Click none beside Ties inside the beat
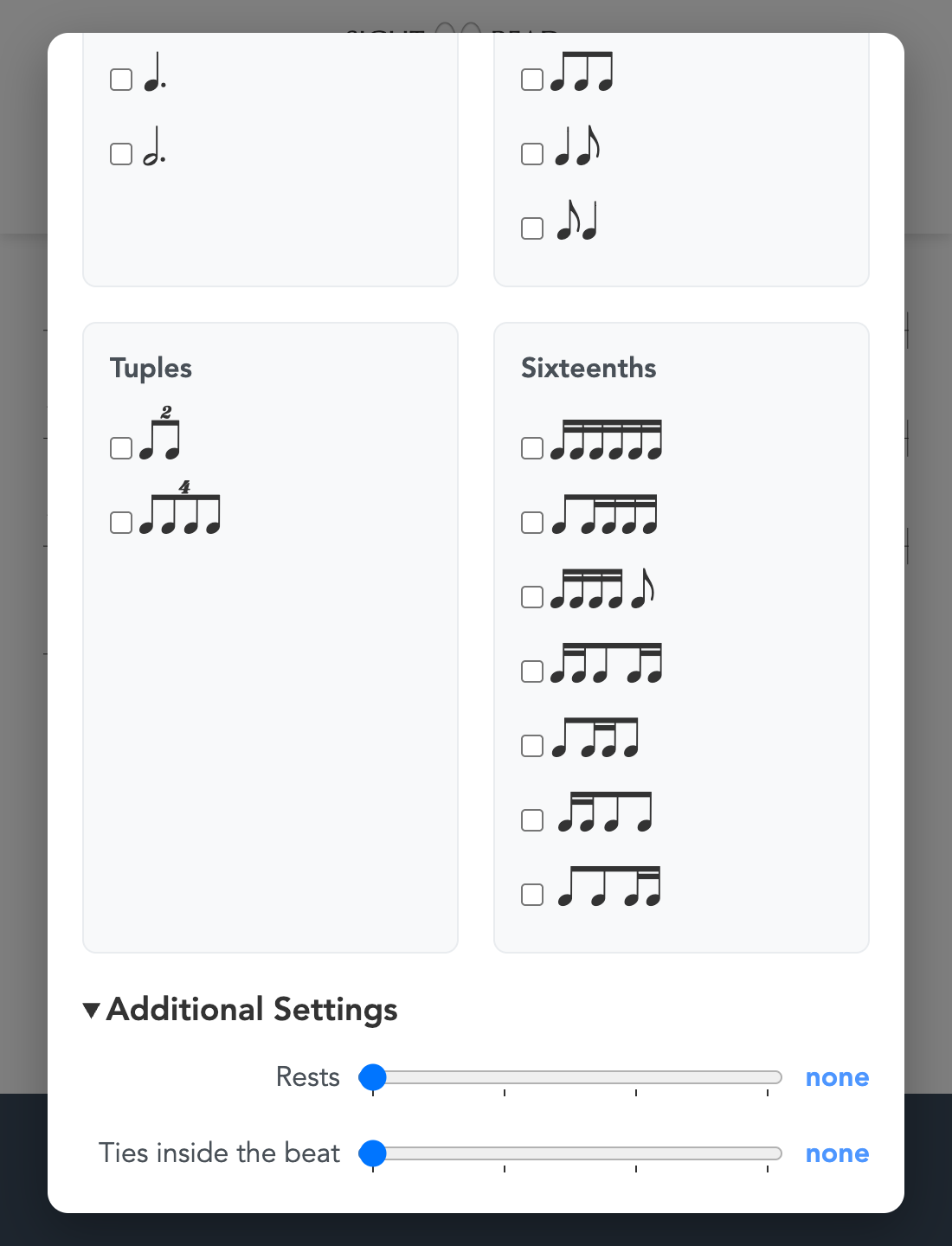 [836, 1153]
